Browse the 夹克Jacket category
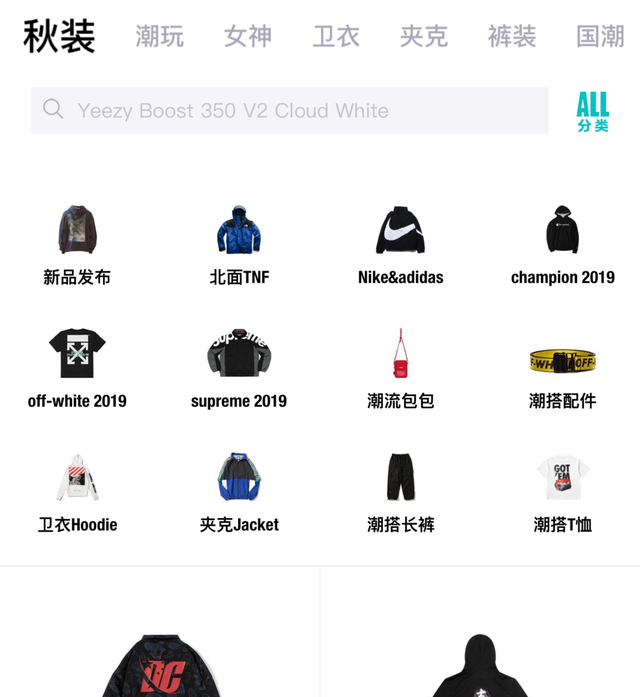 [x=239, y=491]
